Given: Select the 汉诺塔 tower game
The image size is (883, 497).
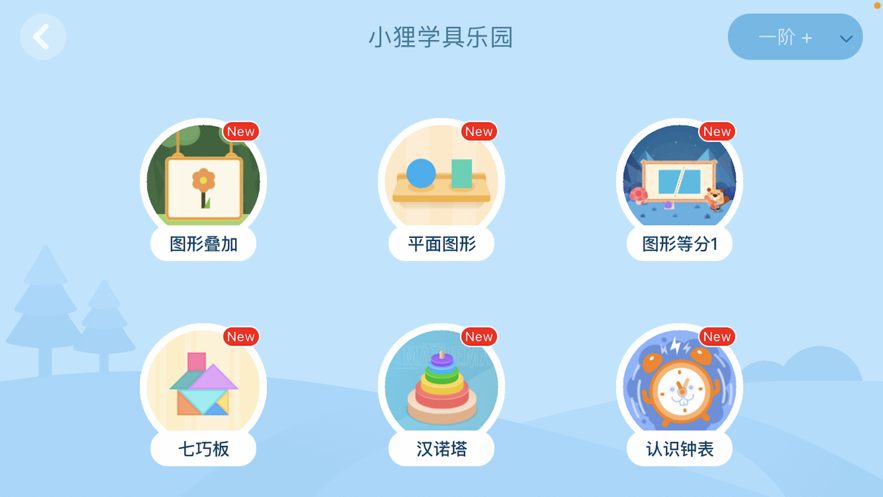Looking at the screenshot, I should [x=441, y=390].
